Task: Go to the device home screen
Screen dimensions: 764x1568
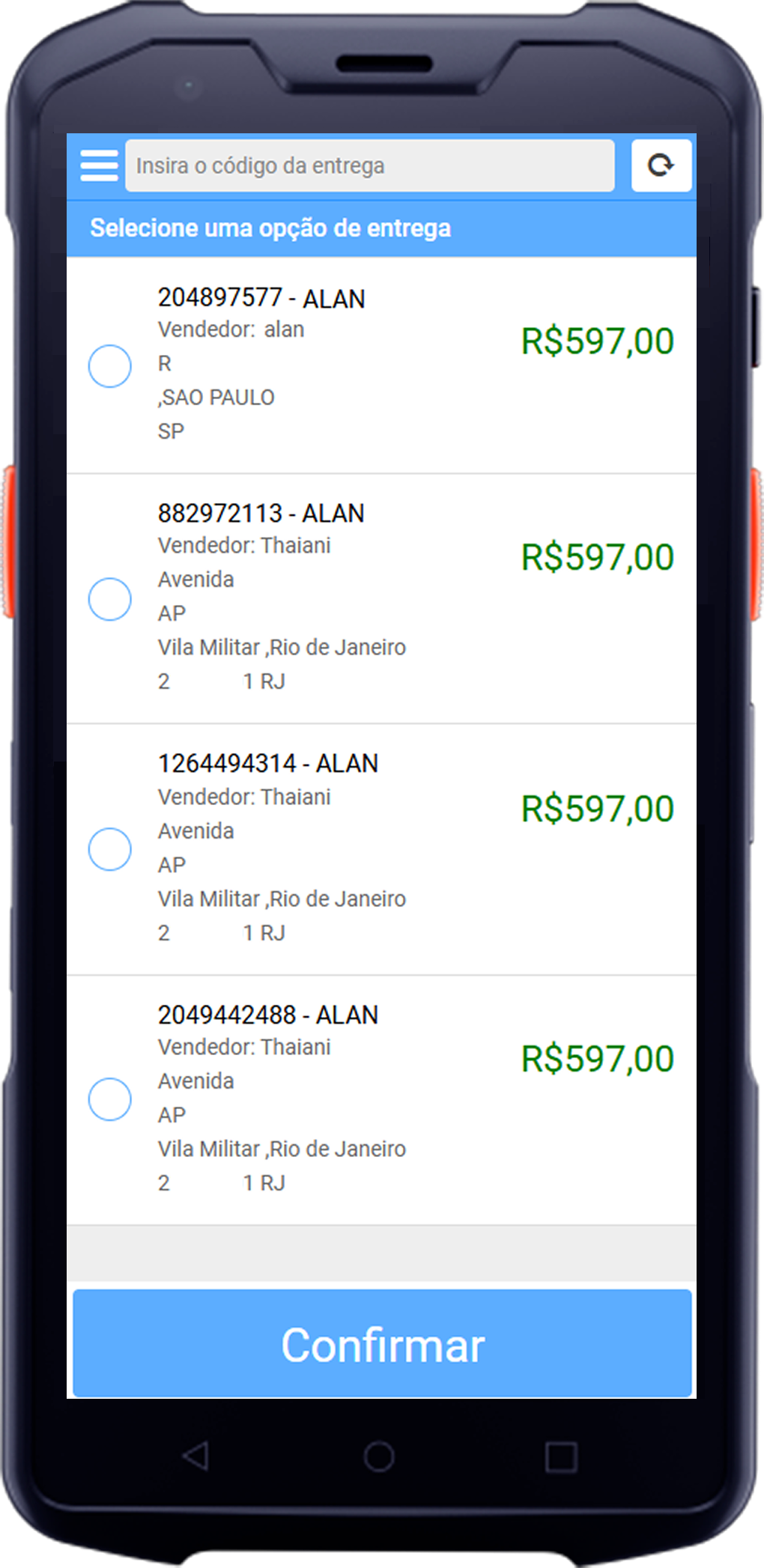Action: [x=379, y=1456]
